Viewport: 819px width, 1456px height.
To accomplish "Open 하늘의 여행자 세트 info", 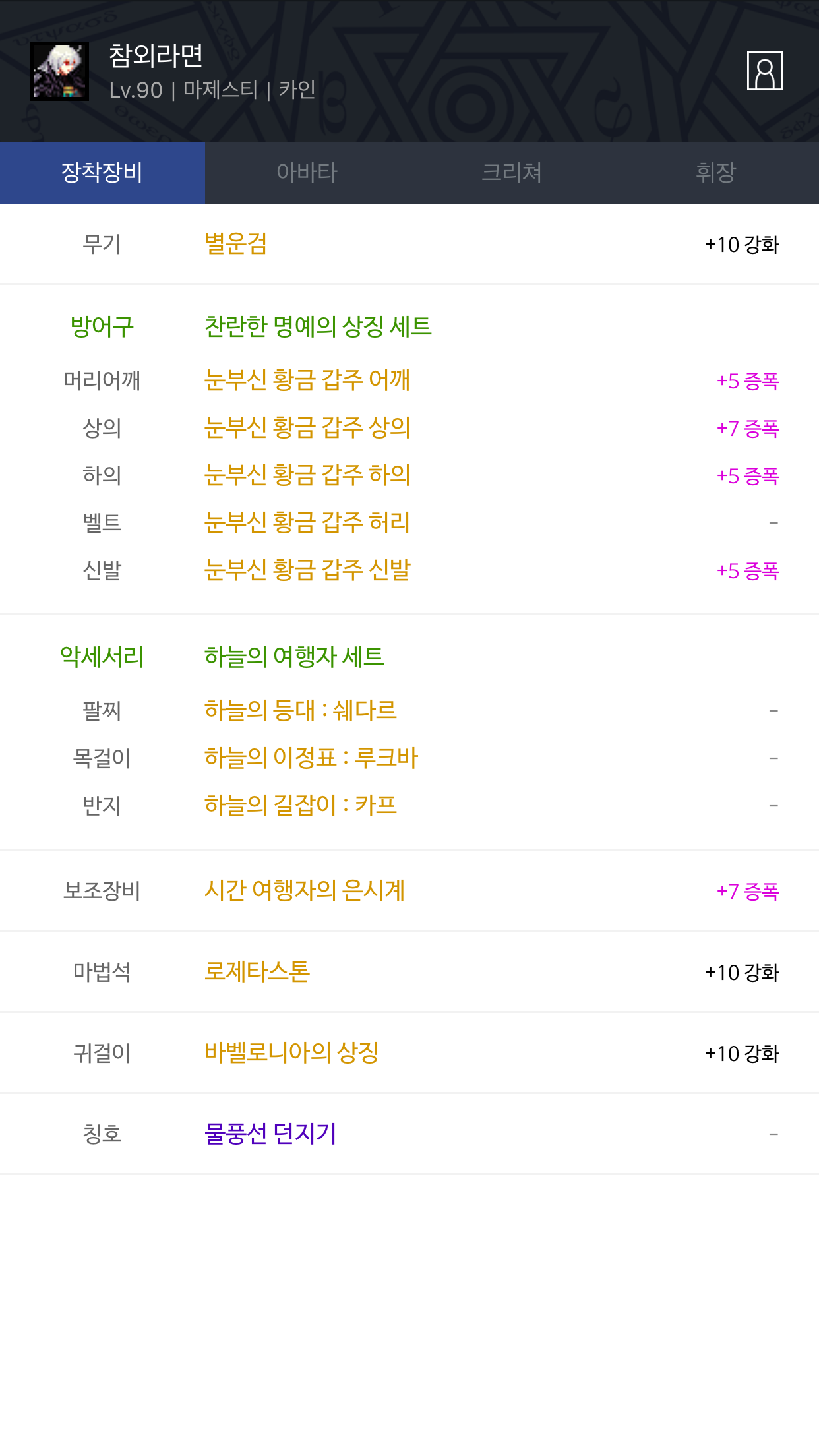I will (x=294, y=657).
